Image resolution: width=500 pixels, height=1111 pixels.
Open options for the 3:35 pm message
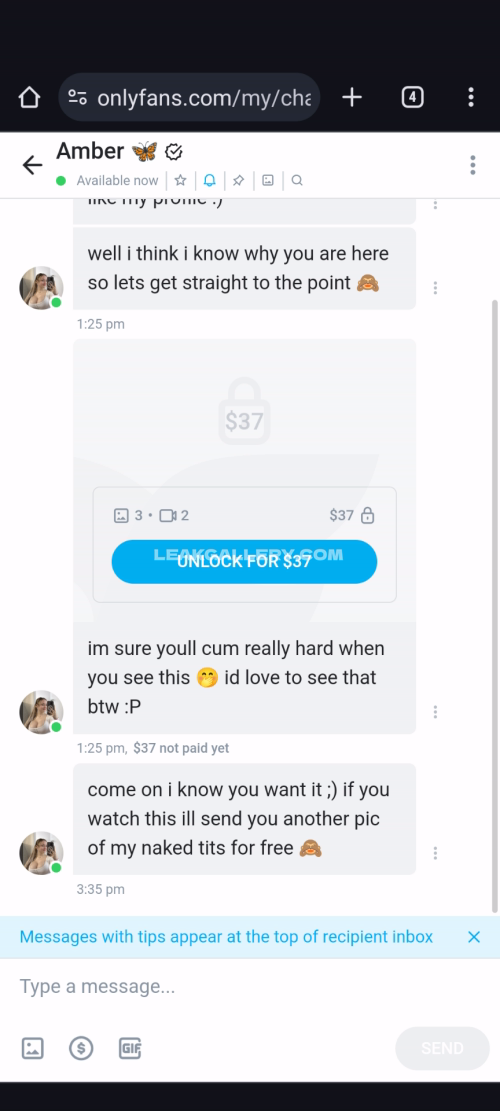[x=435, y=853]
